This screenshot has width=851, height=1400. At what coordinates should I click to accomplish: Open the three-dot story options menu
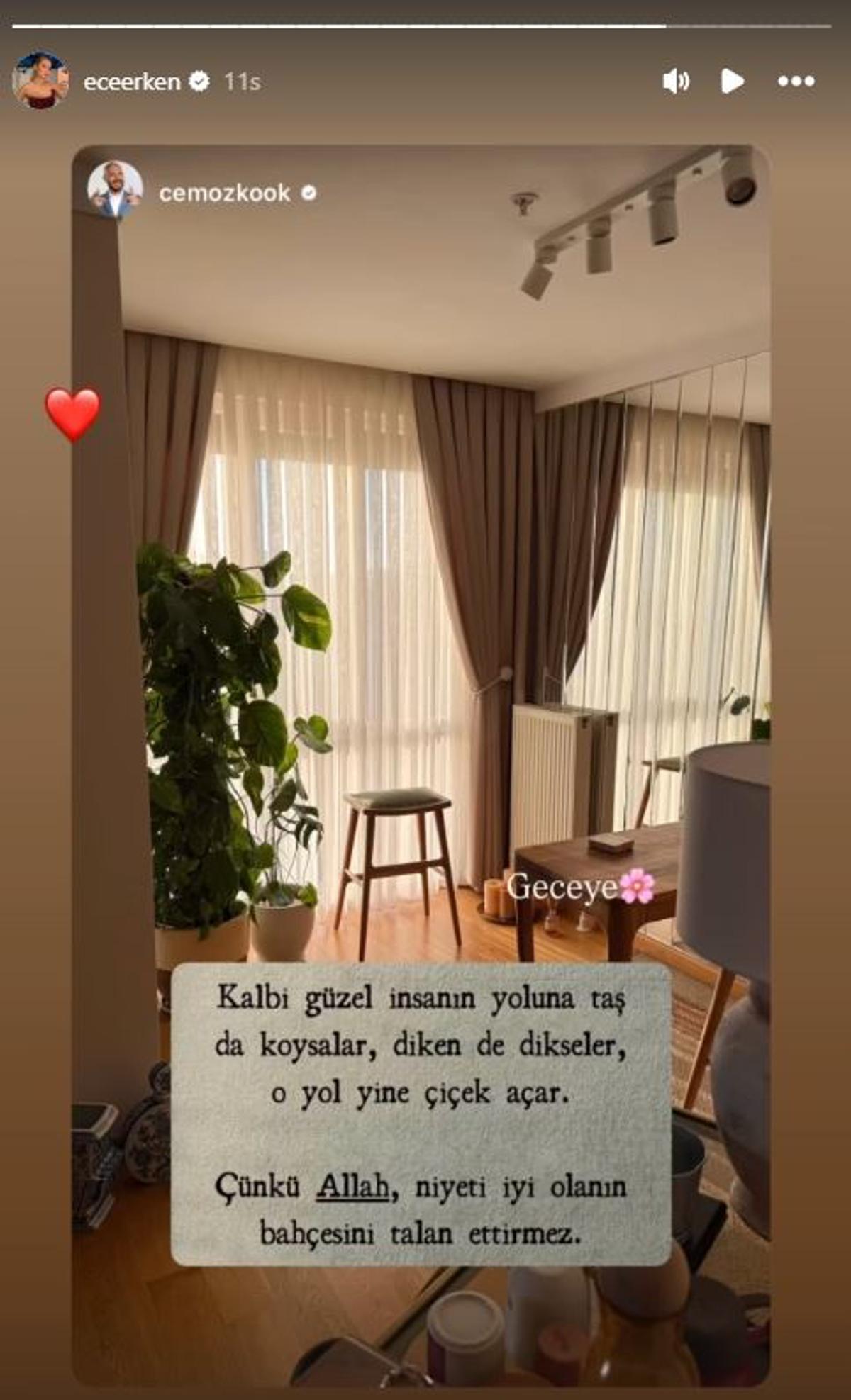796,82
